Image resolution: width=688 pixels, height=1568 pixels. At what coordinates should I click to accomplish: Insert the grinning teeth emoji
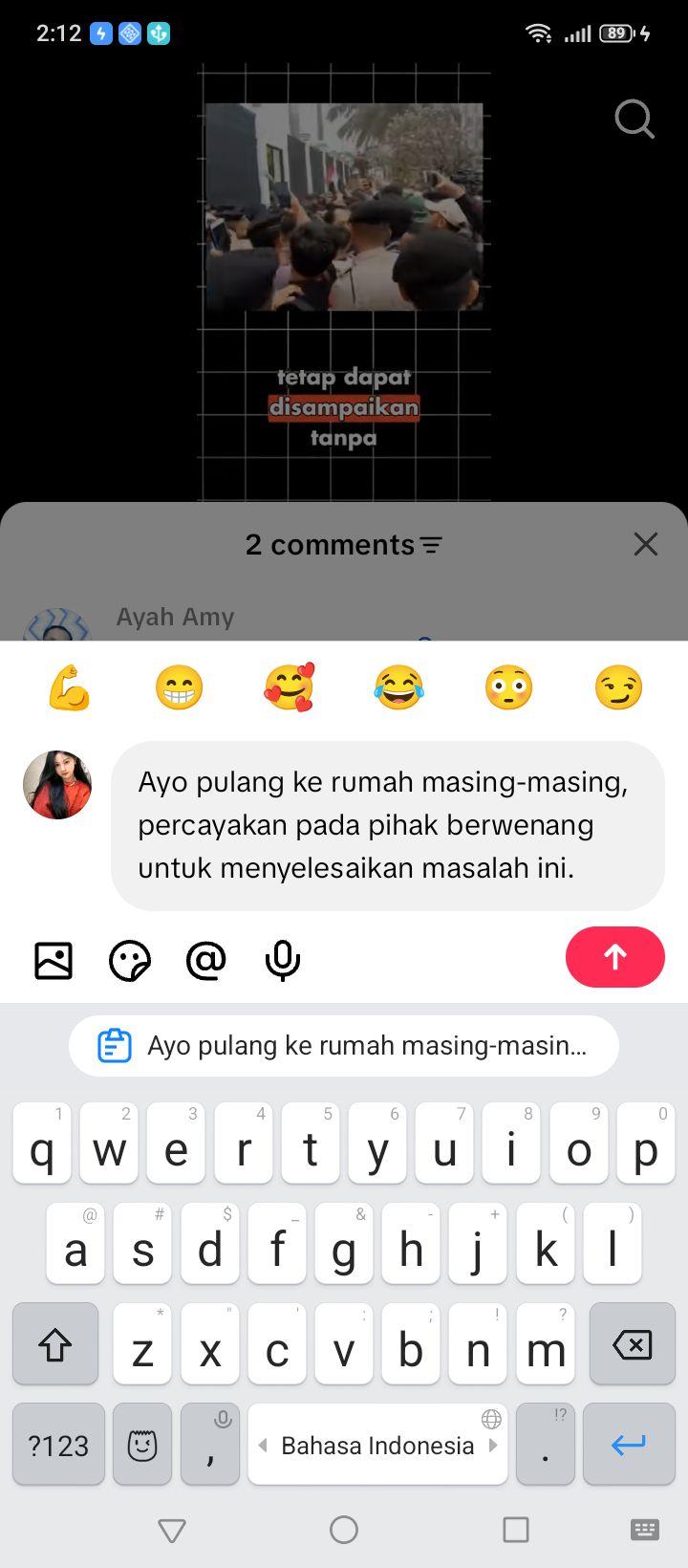(x=180, y=686)
